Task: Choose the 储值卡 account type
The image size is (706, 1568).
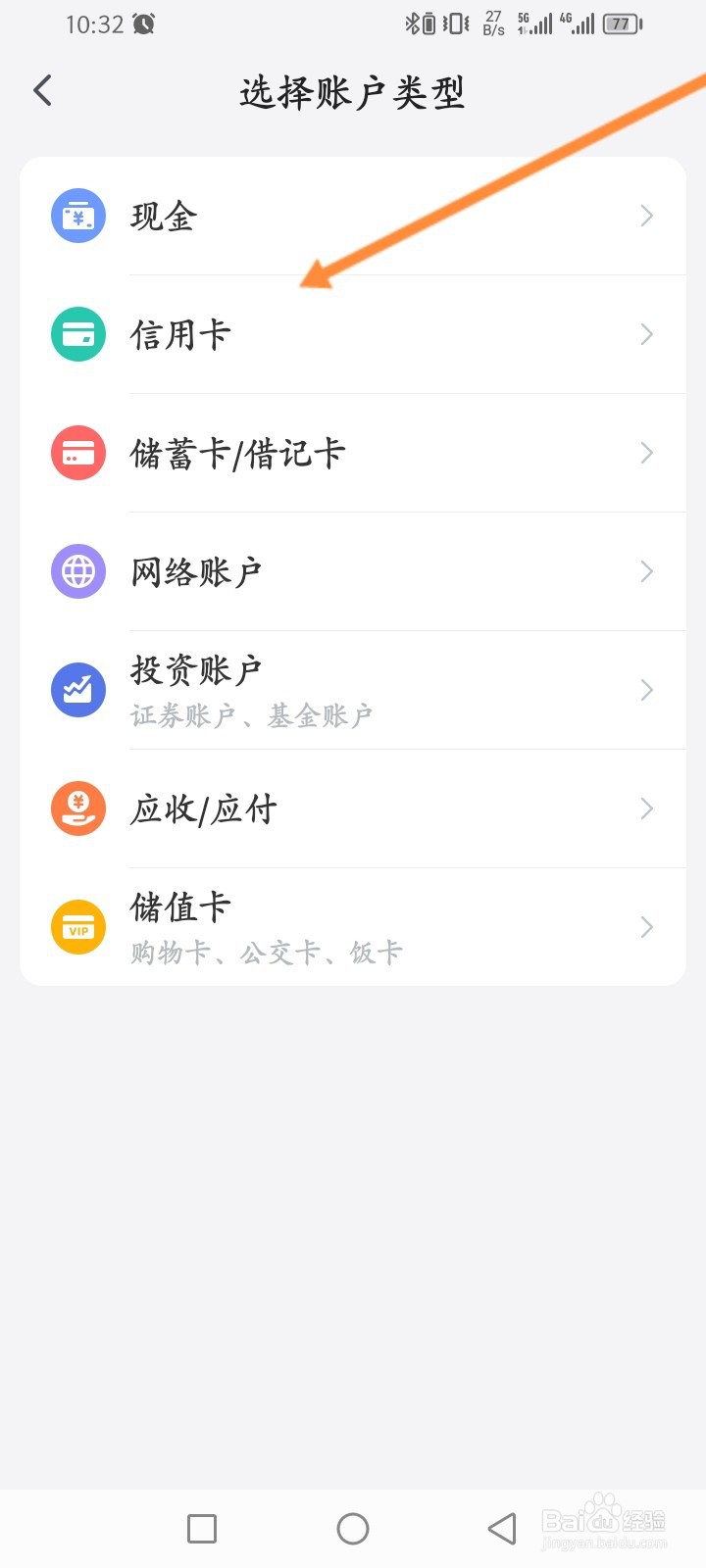Action: [353, 927]
